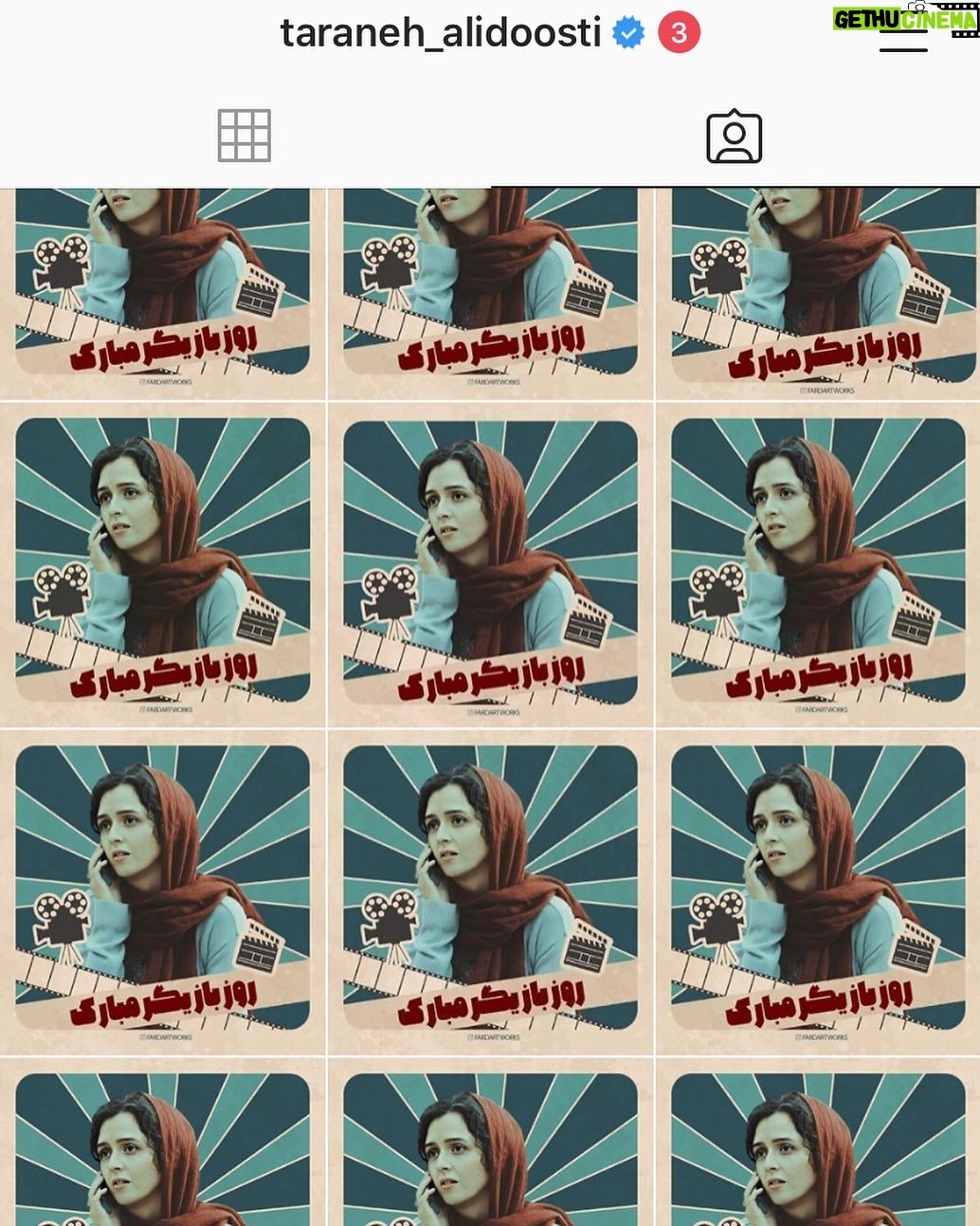Tap the taraneh_alidoosti username to switch accounts
This screenshot has width=980, height=1226.
441,33
